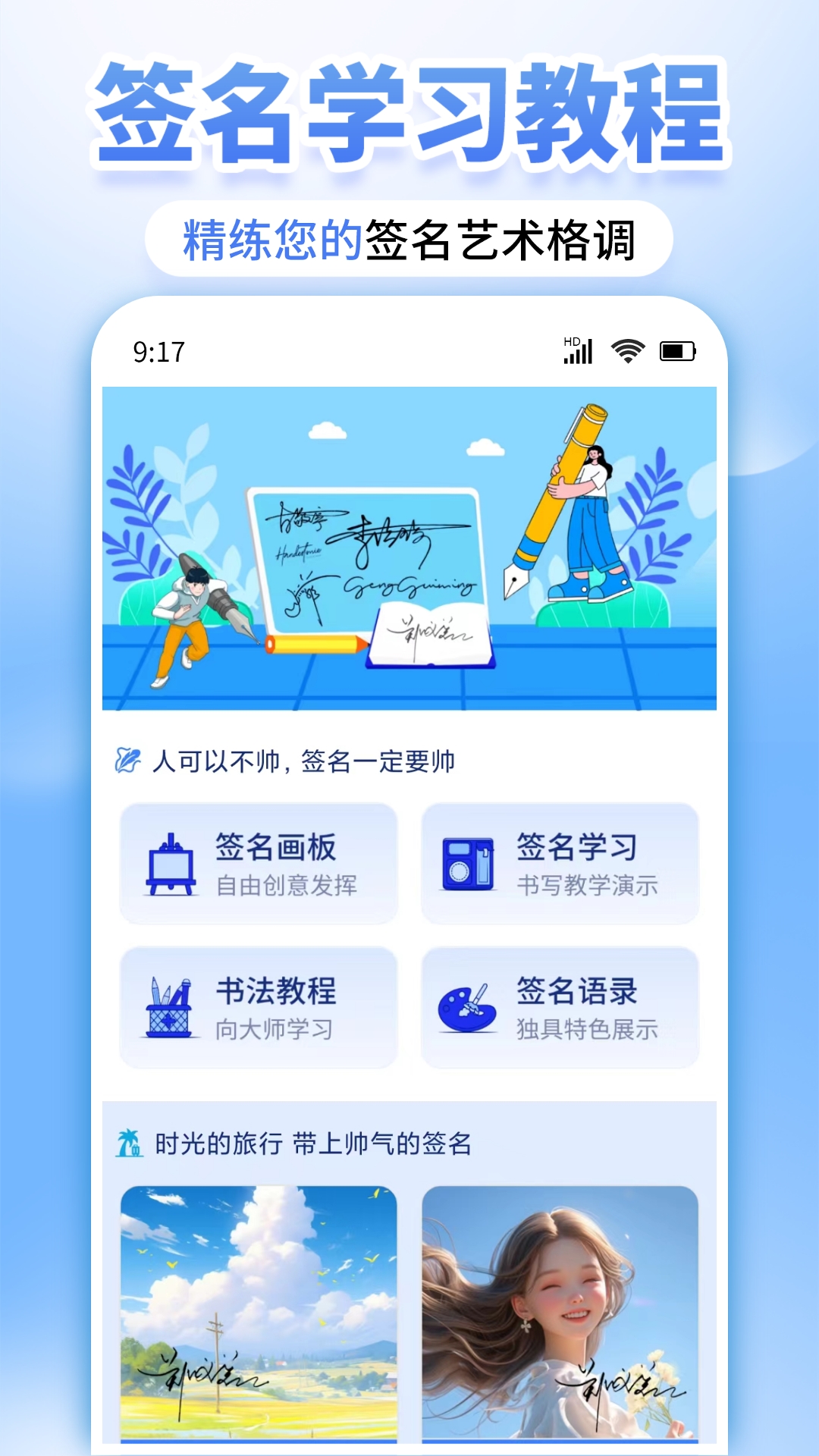
Task: Click the 签名学习 radio-device icon
Action: [468, 864]
